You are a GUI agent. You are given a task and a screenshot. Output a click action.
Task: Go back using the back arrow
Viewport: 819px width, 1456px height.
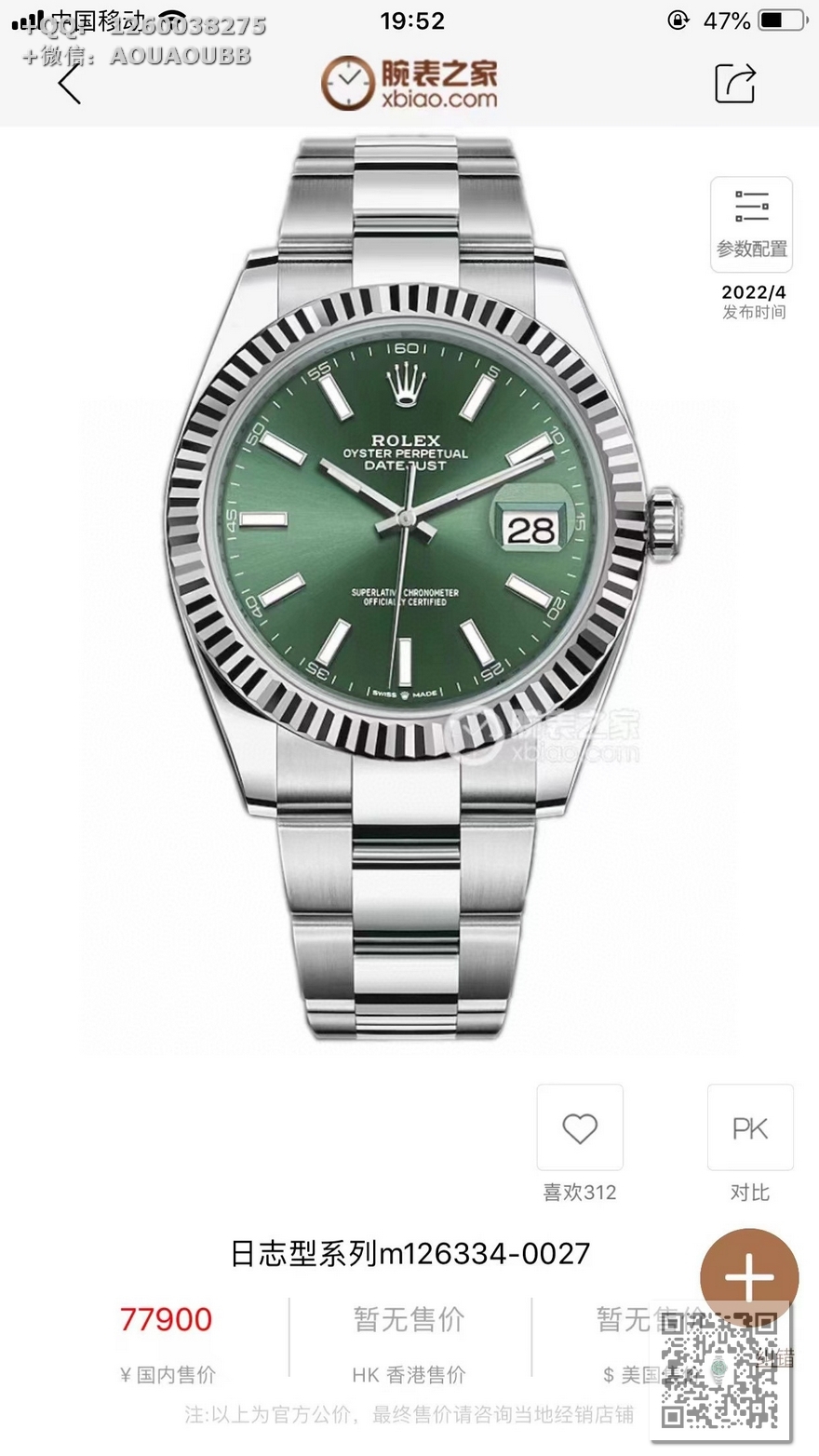click(x=70, y=84)
